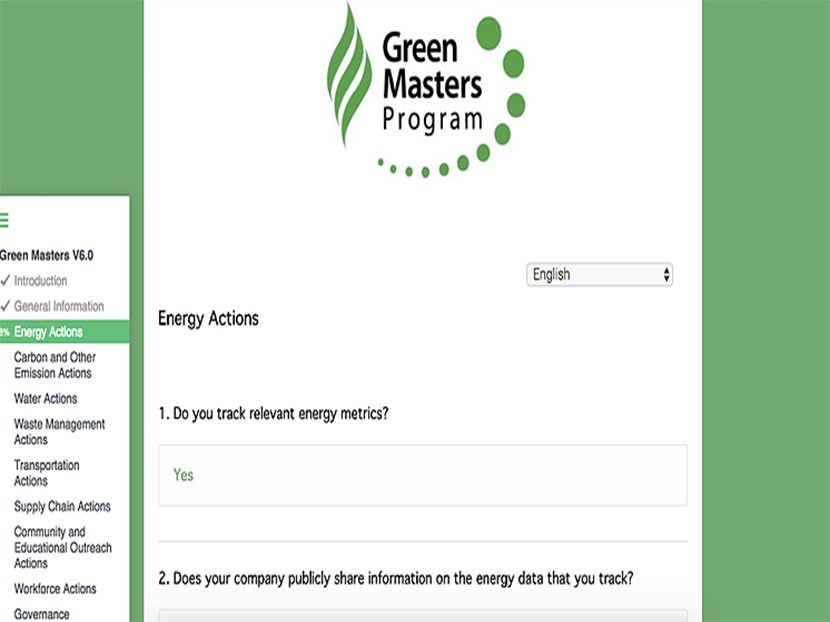Image resolution: width=830 pixels, height=622 pixels.
Task: Open Supply Chain Actions section
Action: coord(62,507)
